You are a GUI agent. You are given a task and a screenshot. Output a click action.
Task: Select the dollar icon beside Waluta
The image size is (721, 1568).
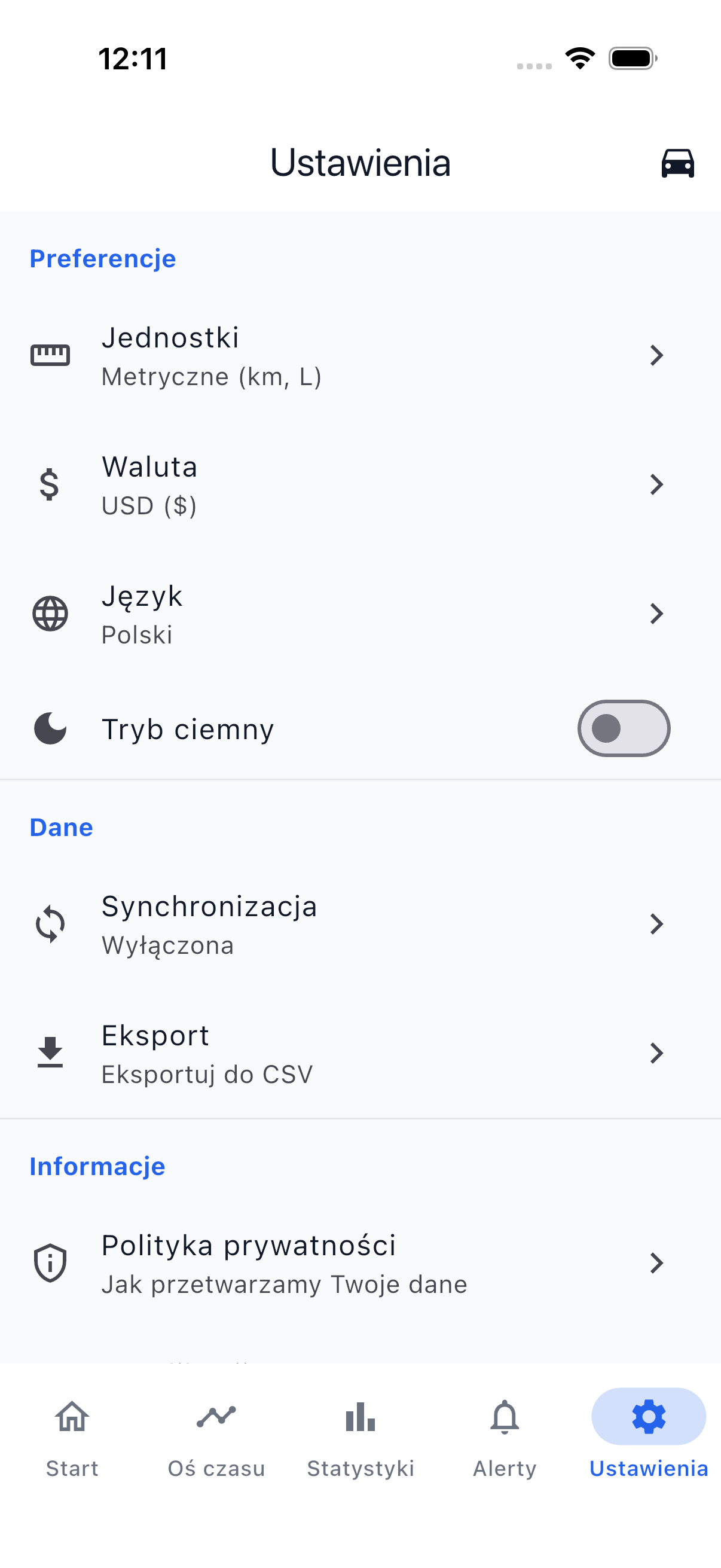tap(48, 484)
